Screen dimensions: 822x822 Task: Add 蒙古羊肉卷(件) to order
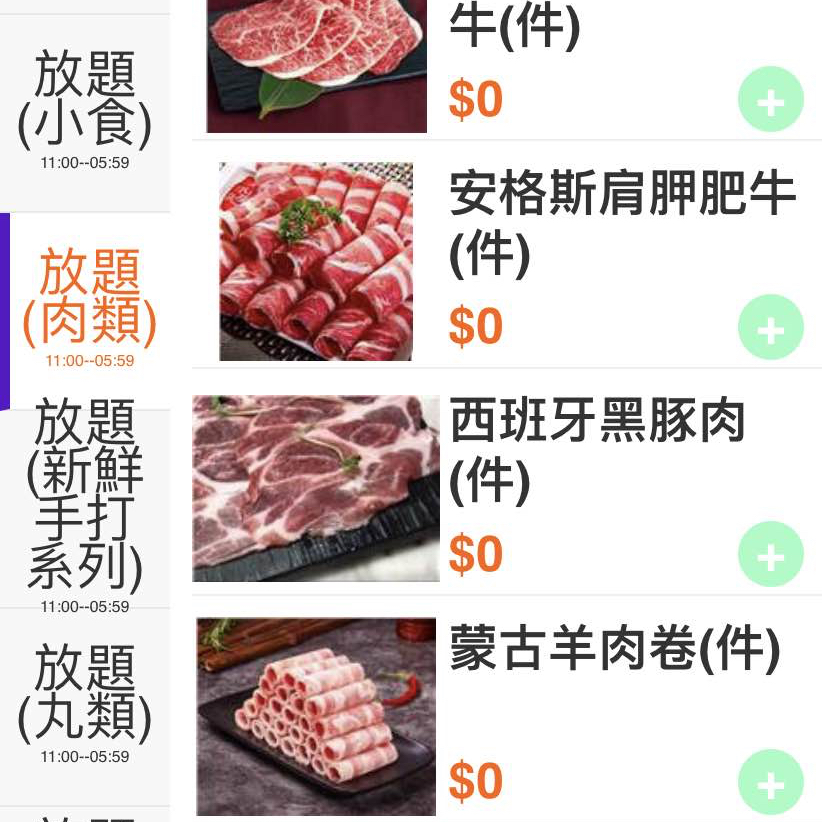[x=770, y=784]
